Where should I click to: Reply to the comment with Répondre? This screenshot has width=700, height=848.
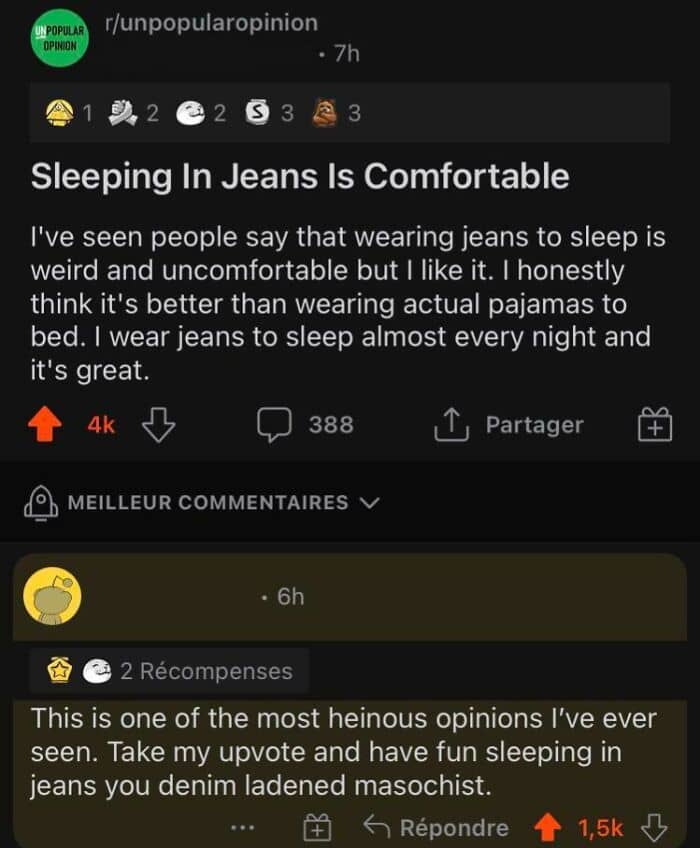435,828
